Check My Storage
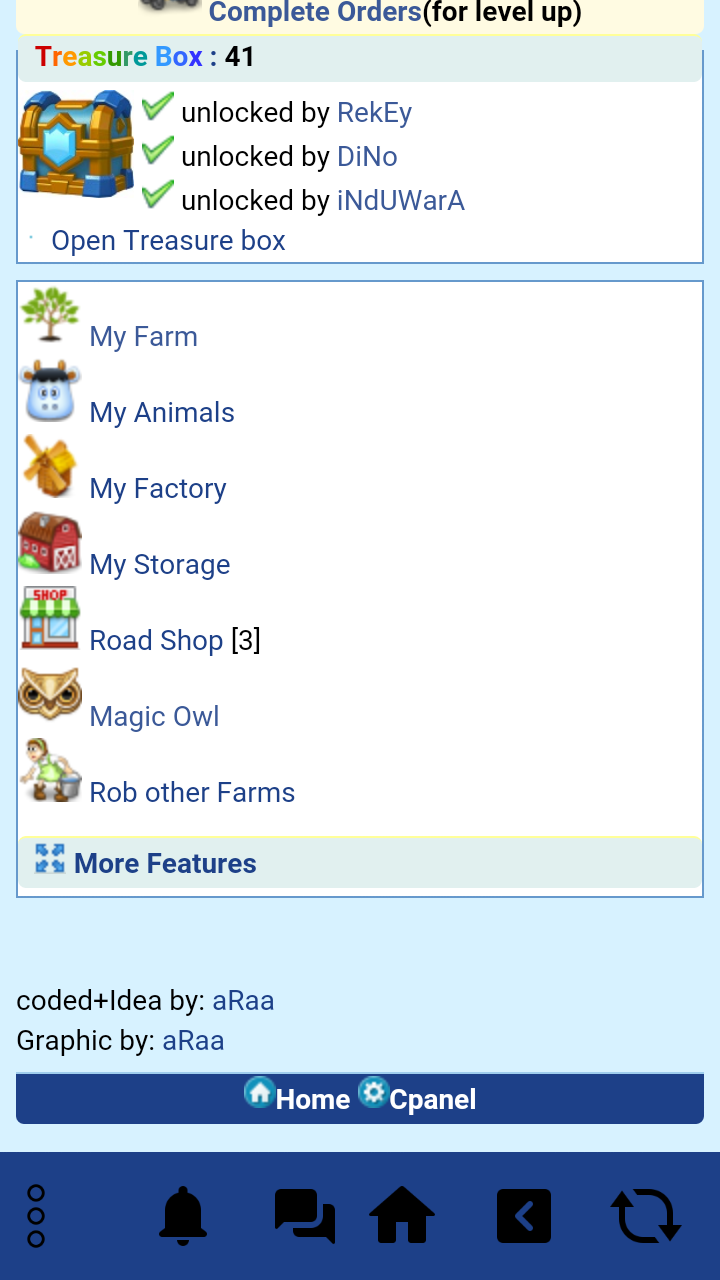This screenshot has height=1280, width=720. click(160, 565)
